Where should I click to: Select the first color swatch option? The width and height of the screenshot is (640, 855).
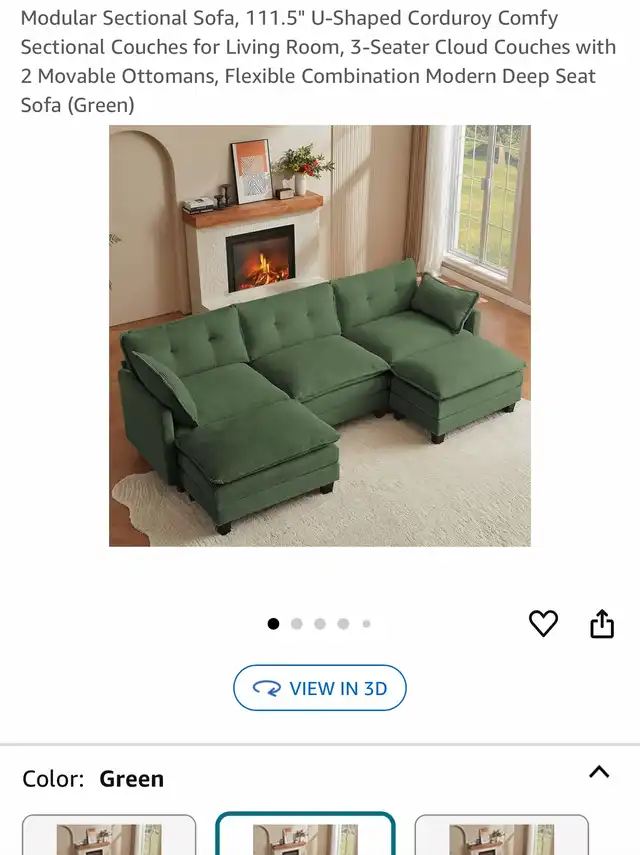click(109, 836)
